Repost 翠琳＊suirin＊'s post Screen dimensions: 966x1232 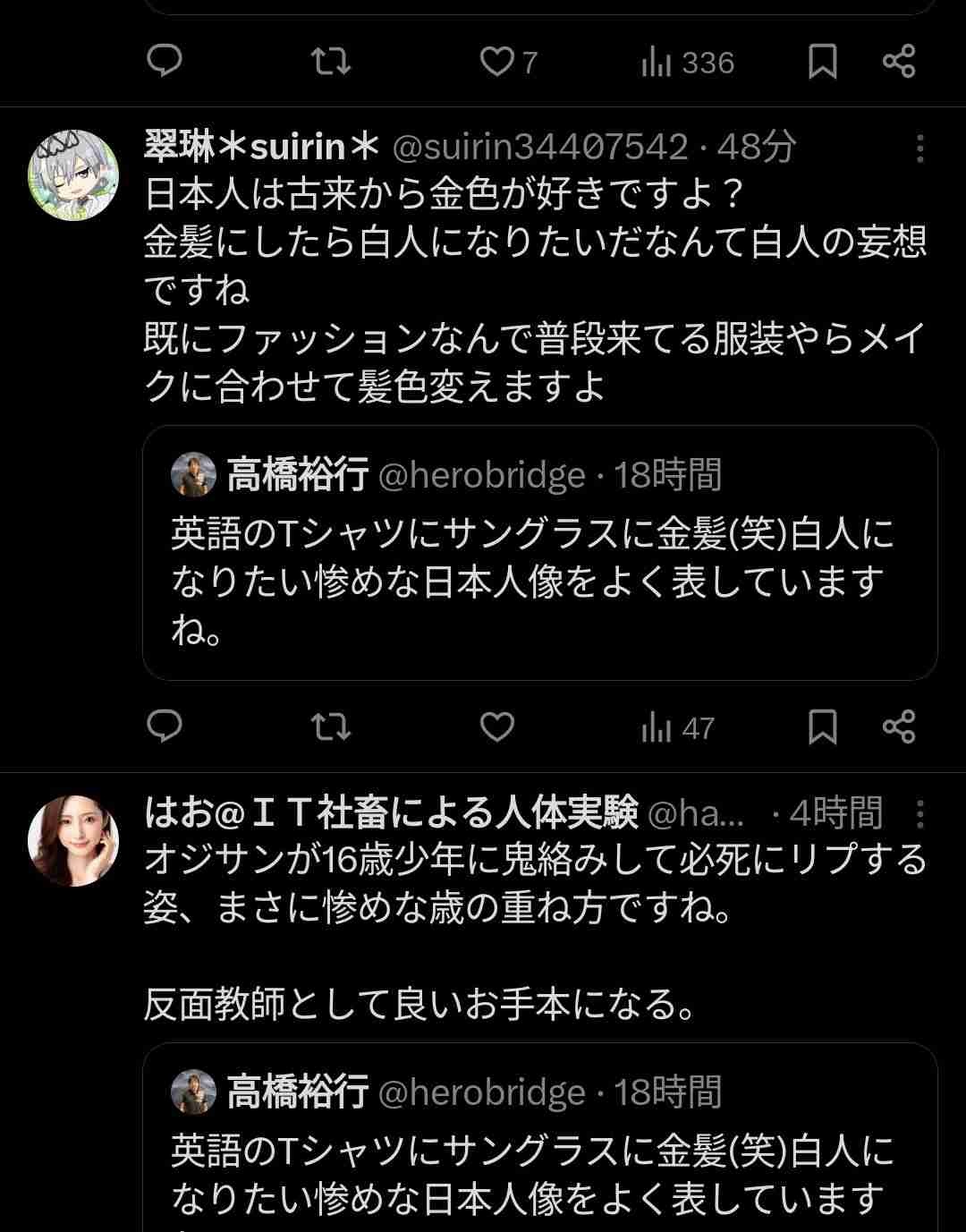coord(330,726)
